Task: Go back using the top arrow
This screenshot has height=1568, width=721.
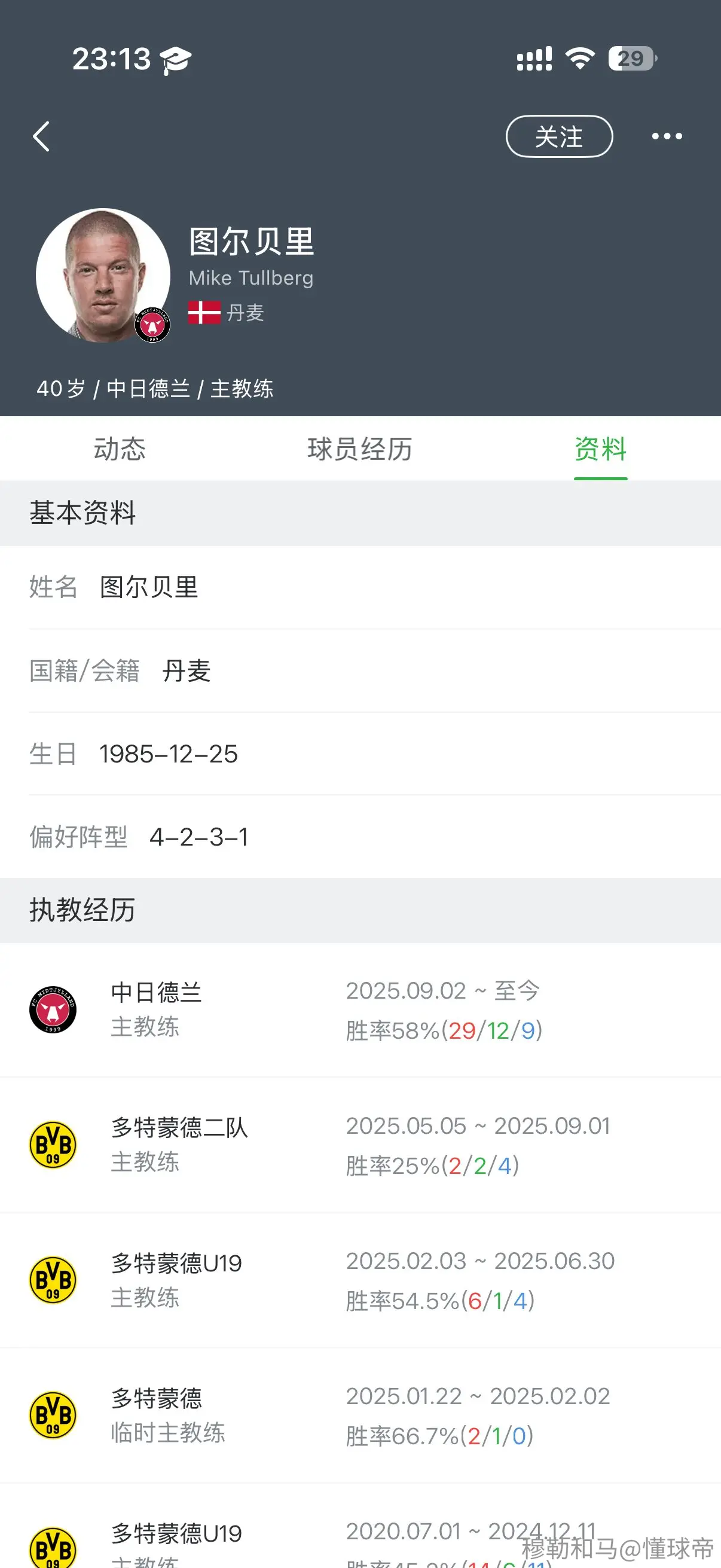Action: click(x=41, y=136)
